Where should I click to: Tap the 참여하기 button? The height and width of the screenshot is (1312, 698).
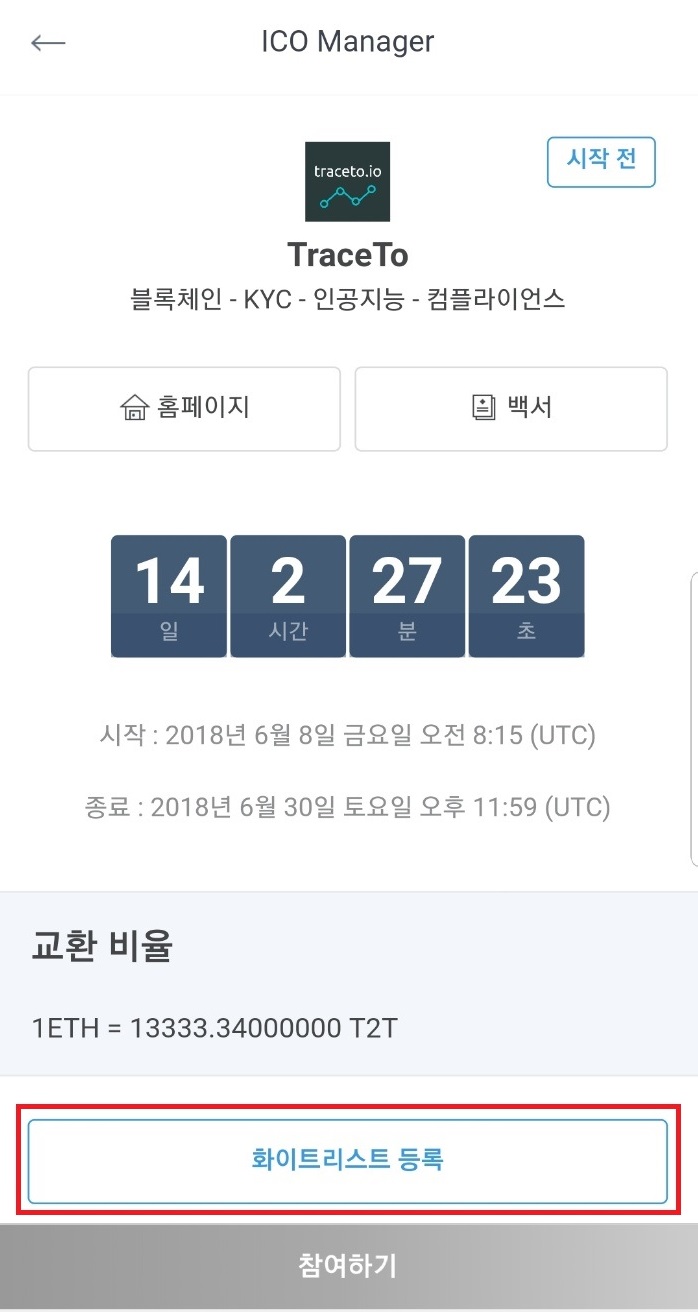coord(347,1265)
